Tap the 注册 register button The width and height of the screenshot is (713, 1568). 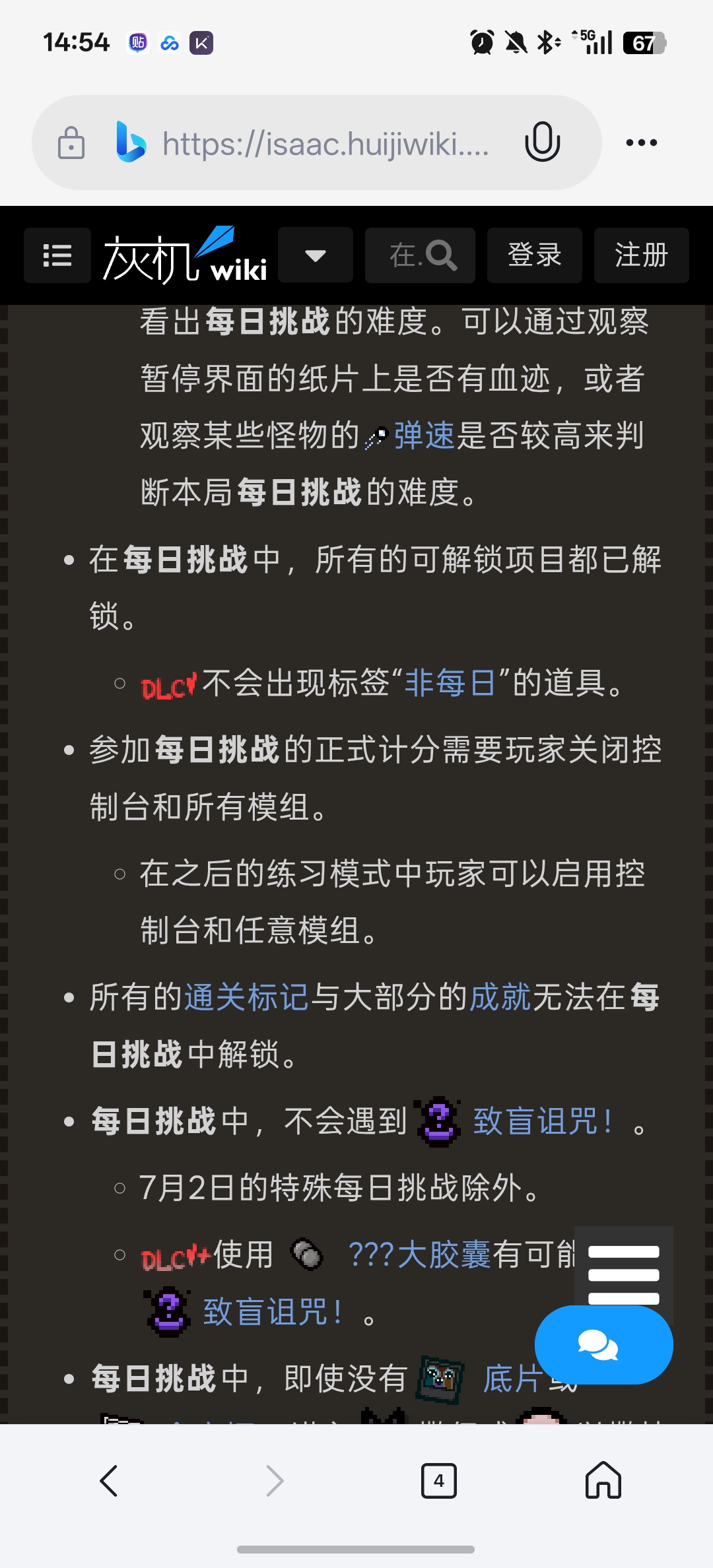[641, 255]
